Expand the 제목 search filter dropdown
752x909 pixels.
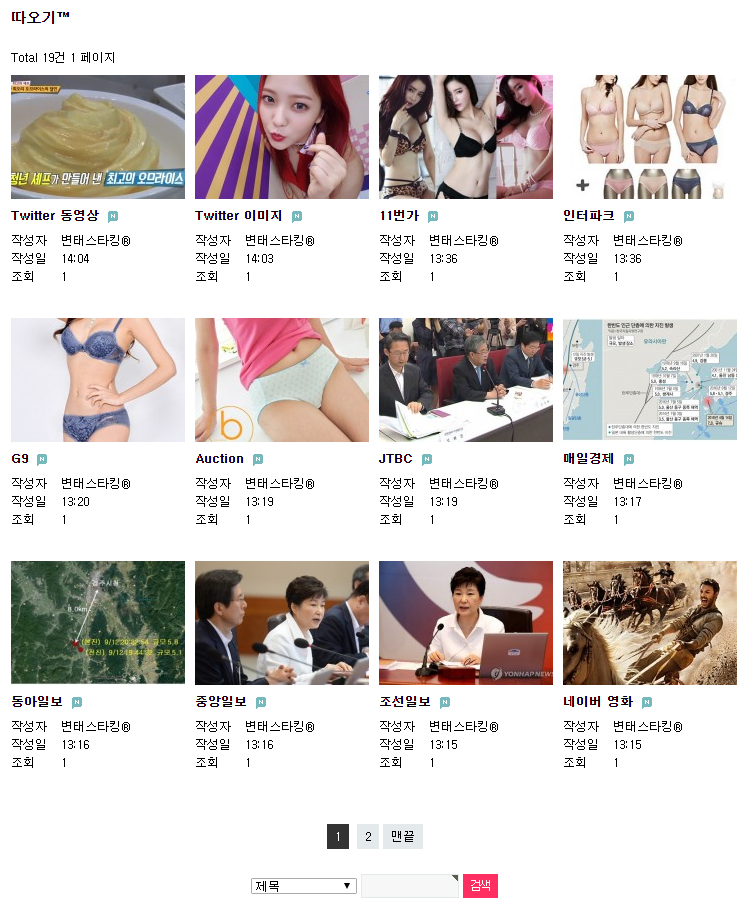pyautogui.click(x=304, y=886)
